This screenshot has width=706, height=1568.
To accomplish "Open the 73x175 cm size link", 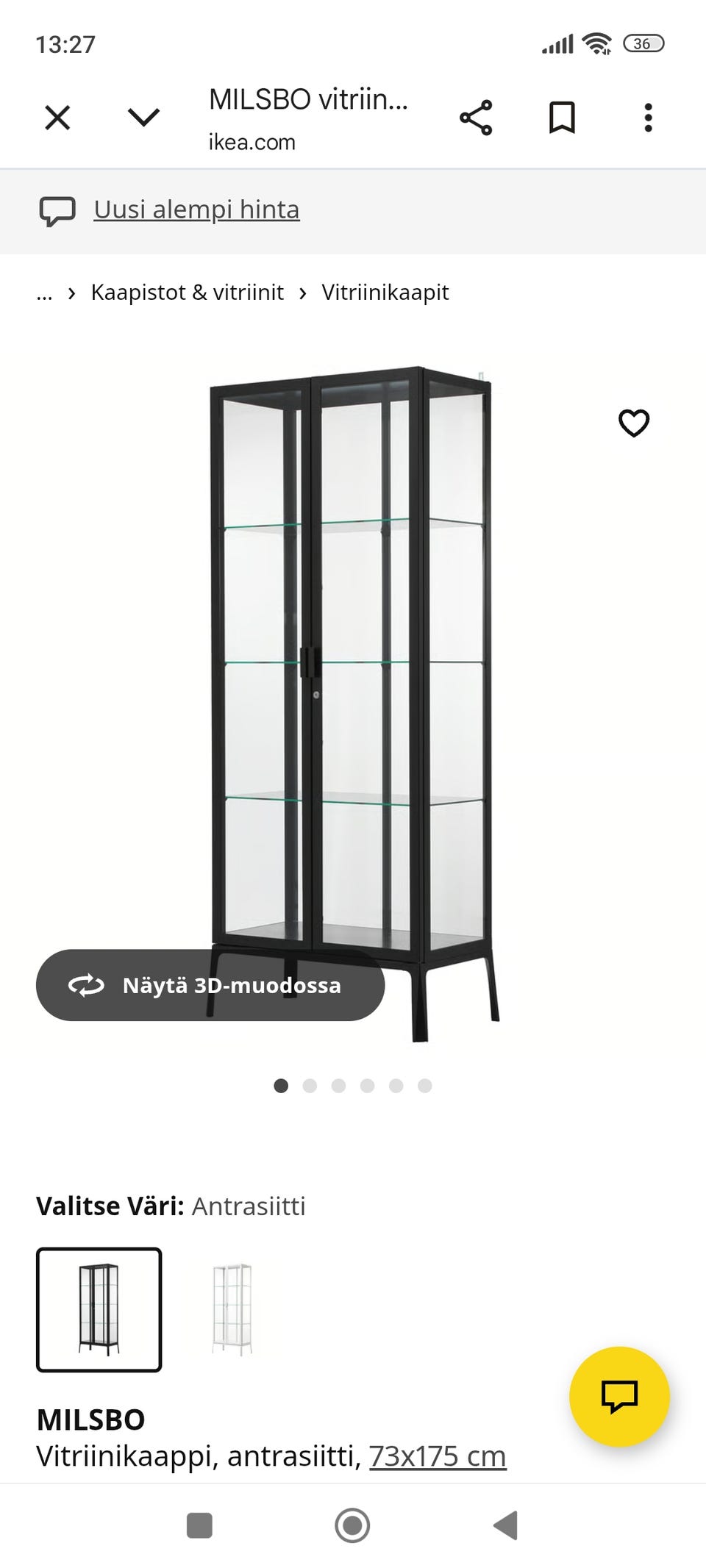I will [438, 1456].
